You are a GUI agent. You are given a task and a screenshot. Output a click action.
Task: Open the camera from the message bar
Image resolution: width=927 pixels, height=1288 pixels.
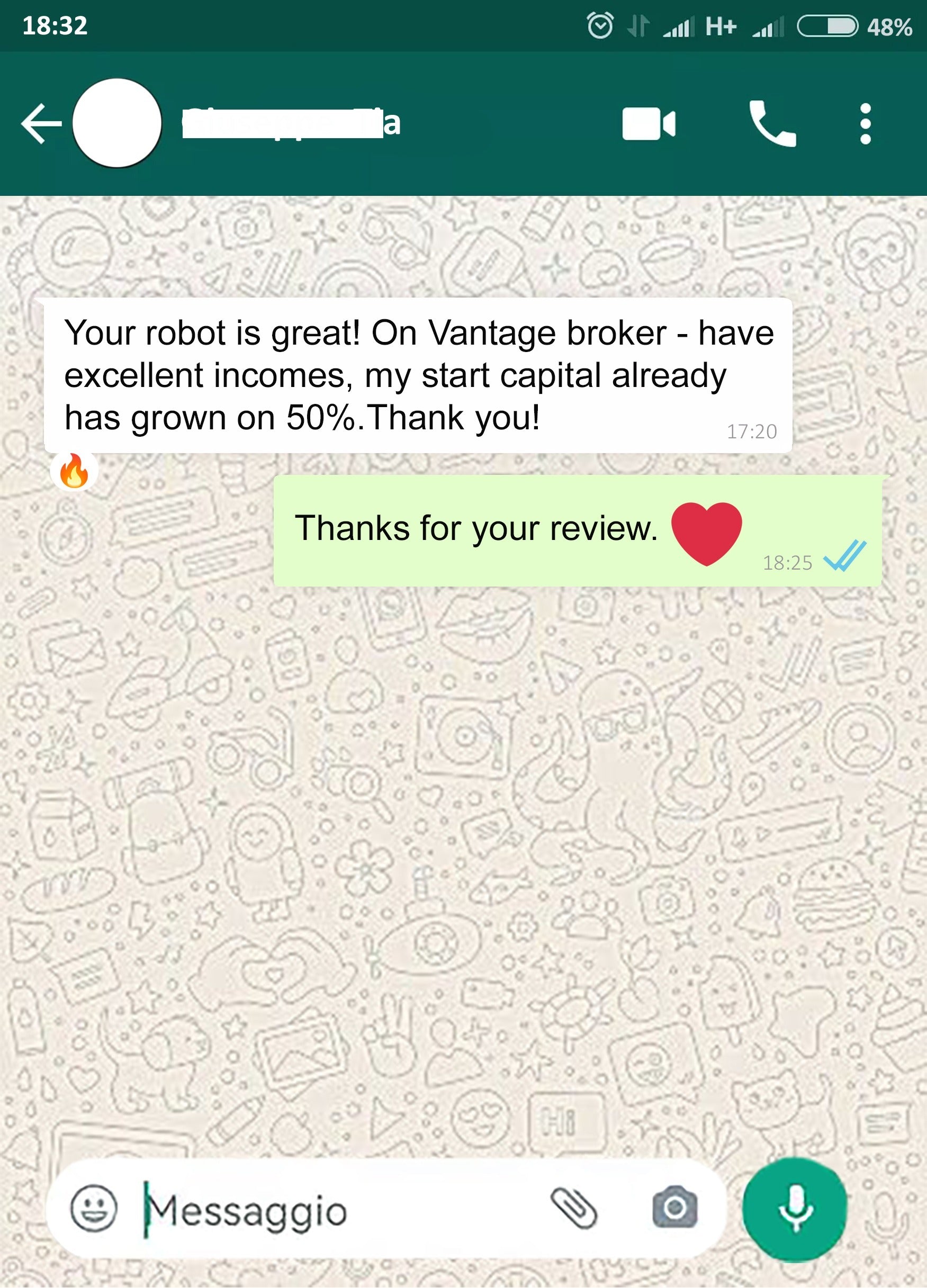click(674, 1209)
